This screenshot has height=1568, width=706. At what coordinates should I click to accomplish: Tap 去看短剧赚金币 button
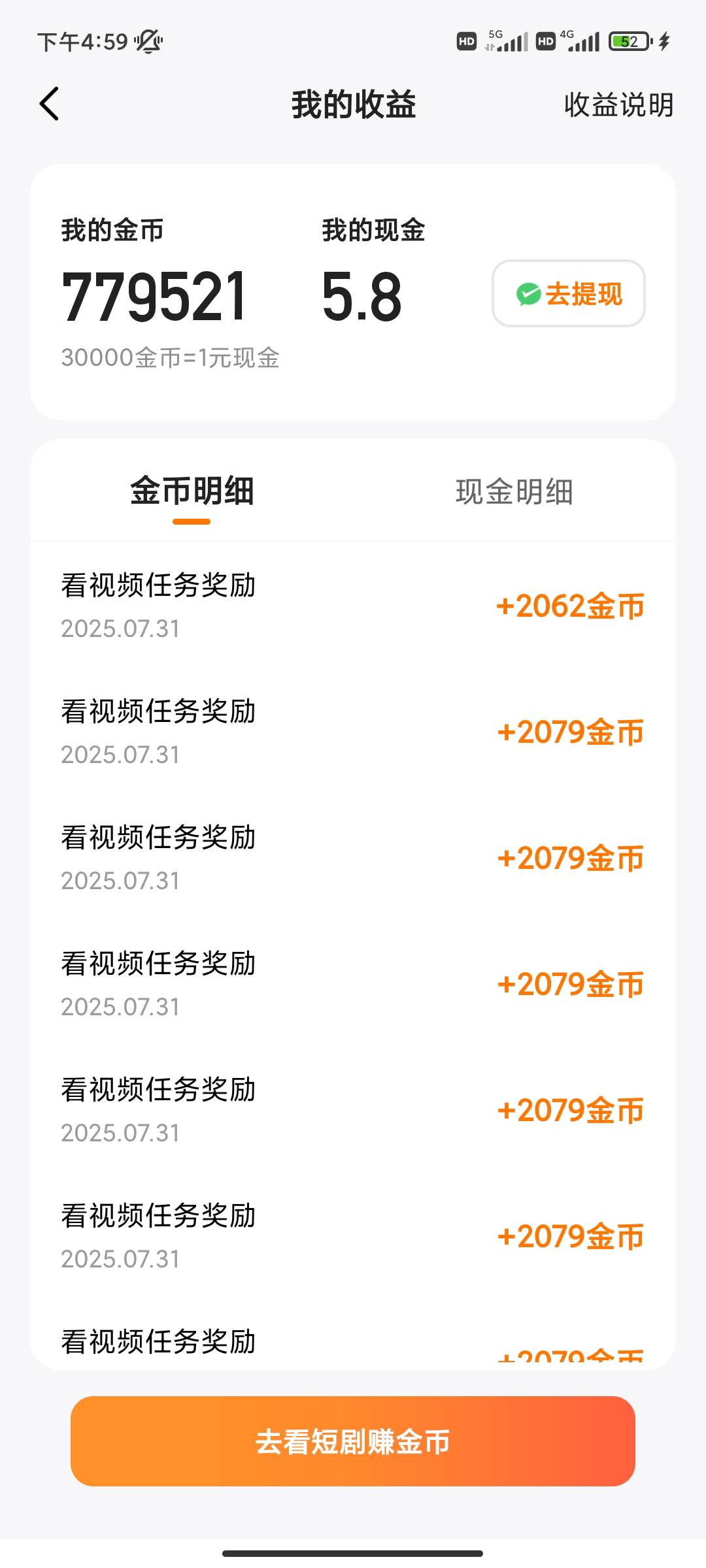pos(353,1441)
